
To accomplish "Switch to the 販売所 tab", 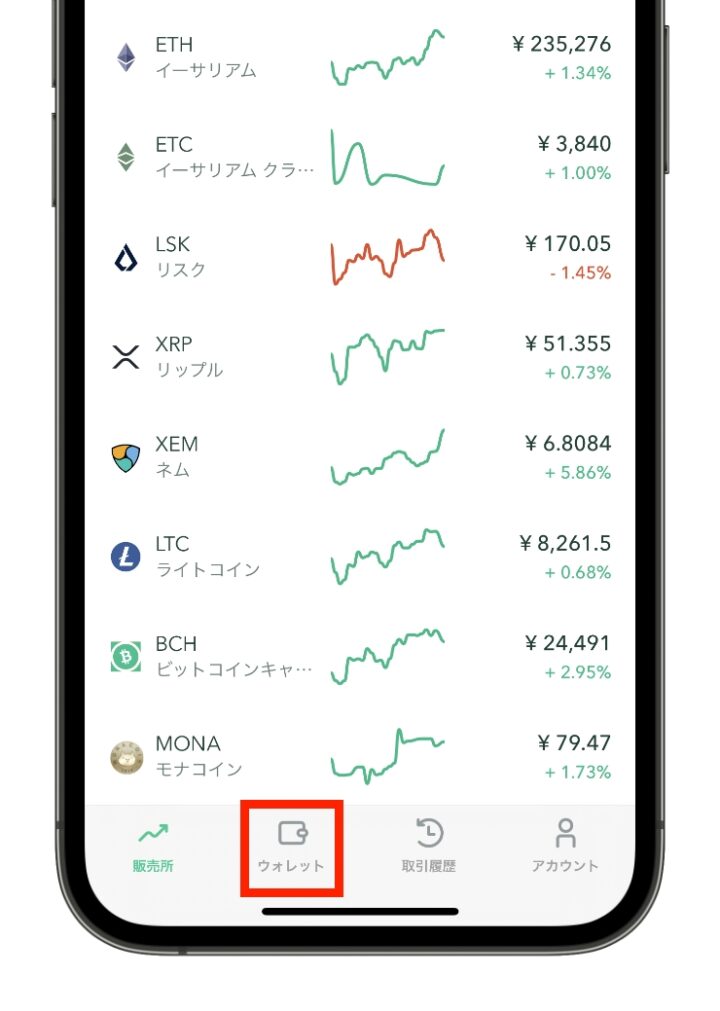I will click(x=153, y=846).
